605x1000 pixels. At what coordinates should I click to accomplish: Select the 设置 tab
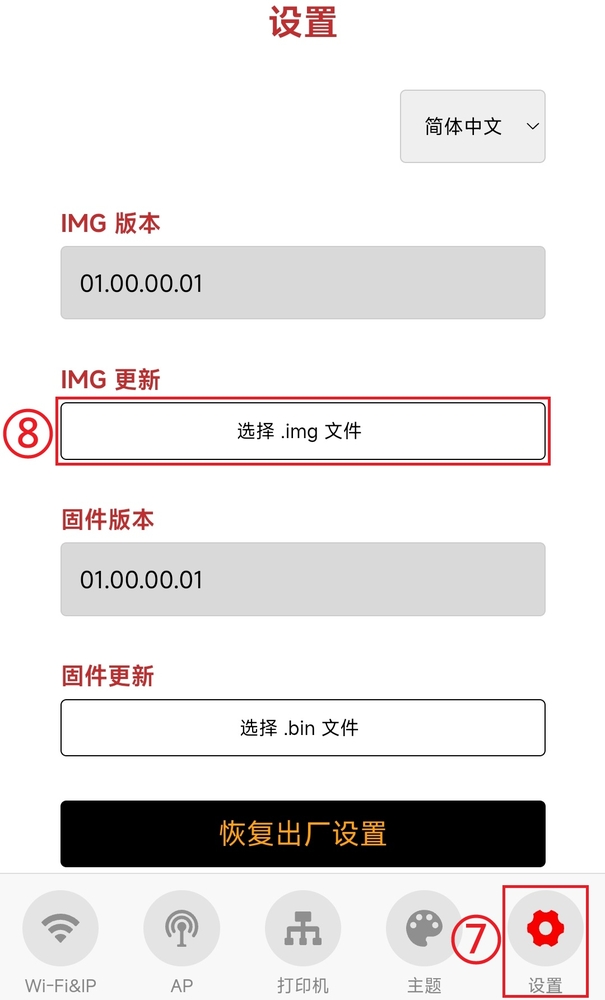point(545,940)
